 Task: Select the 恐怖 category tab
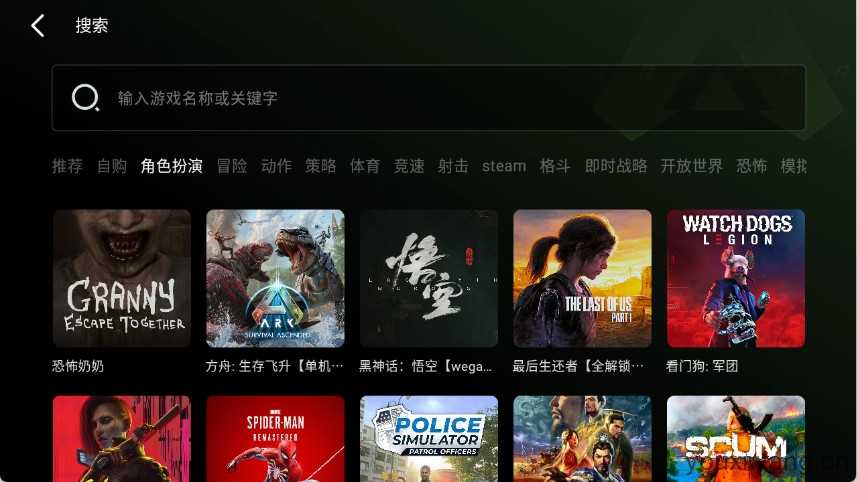pyautogui.click(x=752, y=166)
